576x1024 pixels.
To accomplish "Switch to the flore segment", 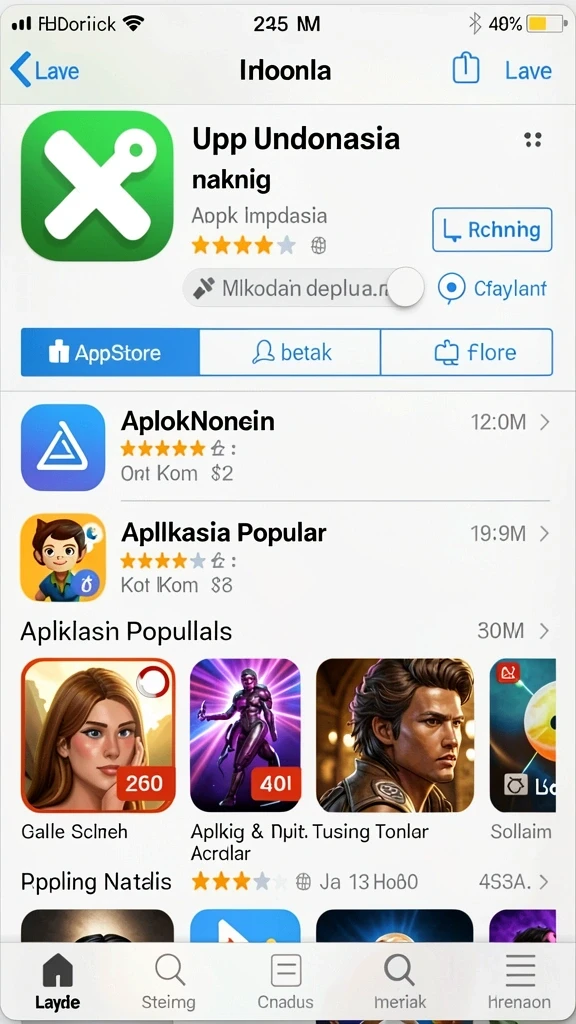I will coord(466,353).
